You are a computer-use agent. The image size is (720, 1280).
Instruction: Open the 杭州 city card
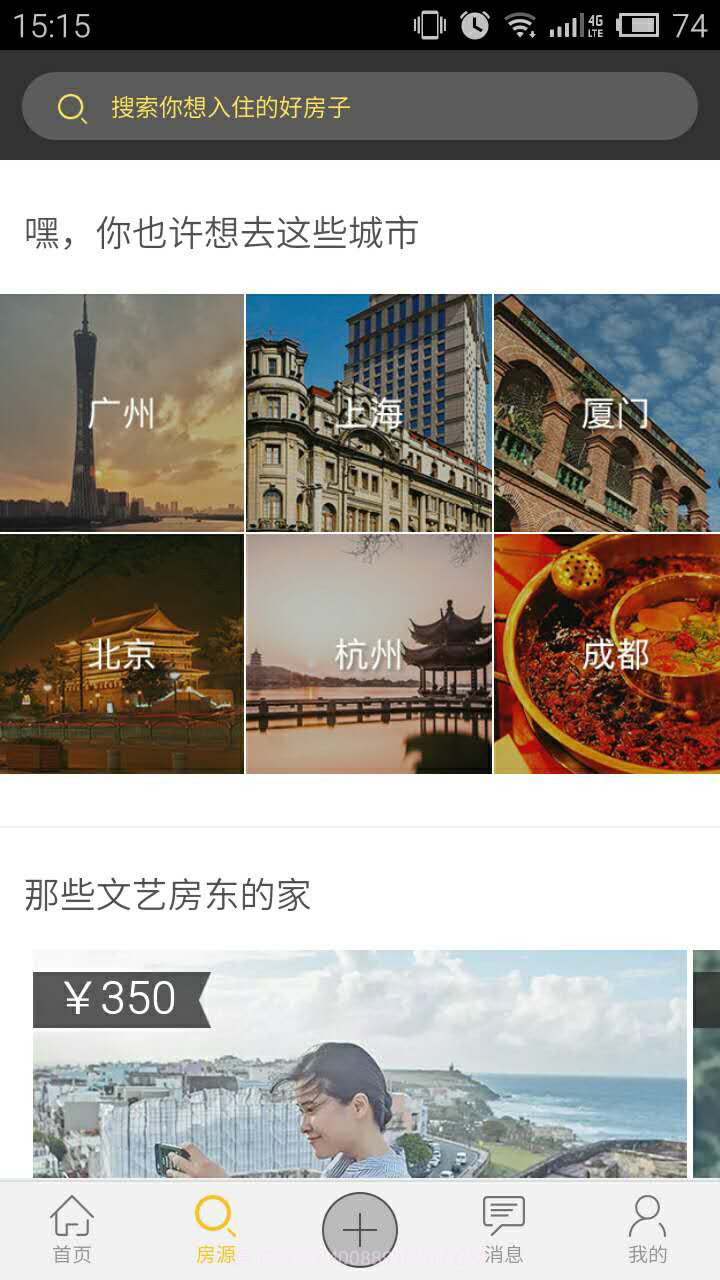(x=368, y=655)
